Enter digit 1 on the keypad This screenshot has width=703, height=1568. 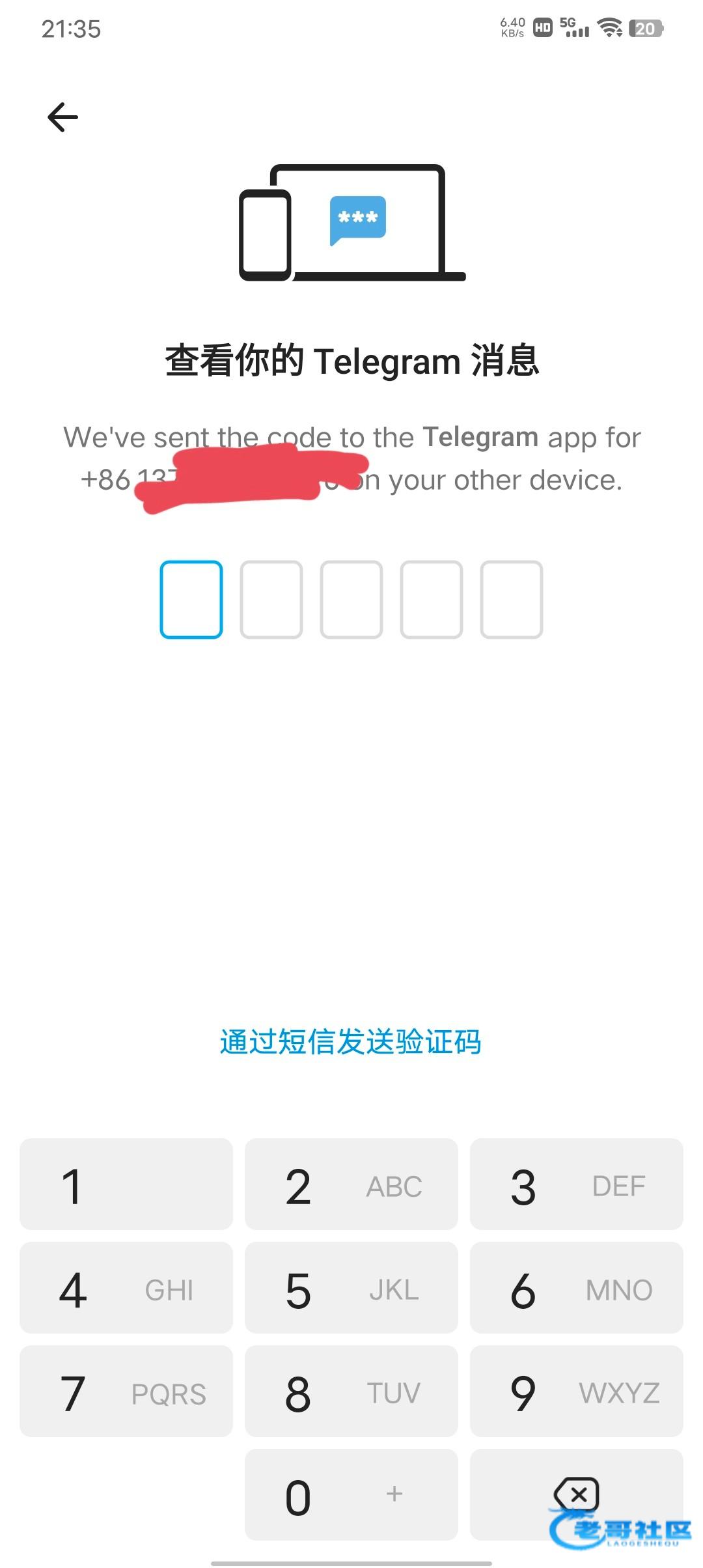[x=126, y=1184]
